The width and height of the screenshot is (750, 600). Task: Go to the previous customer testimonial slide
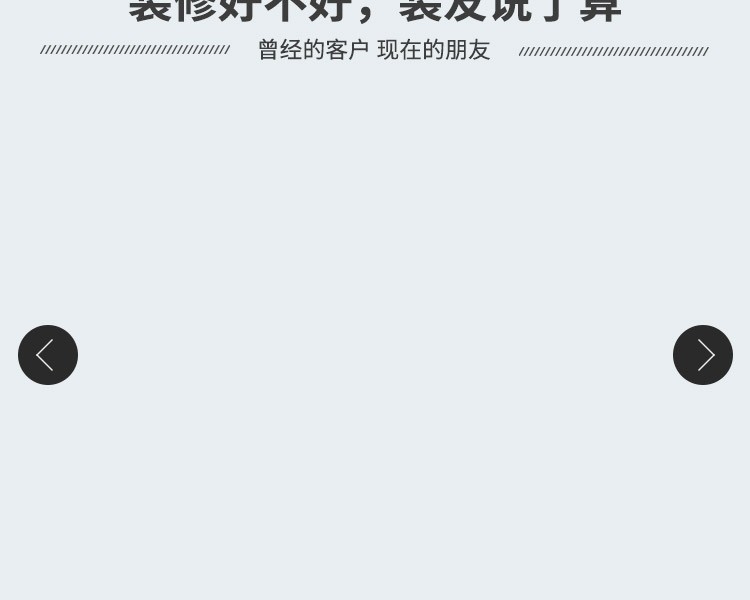click(48, 355)
